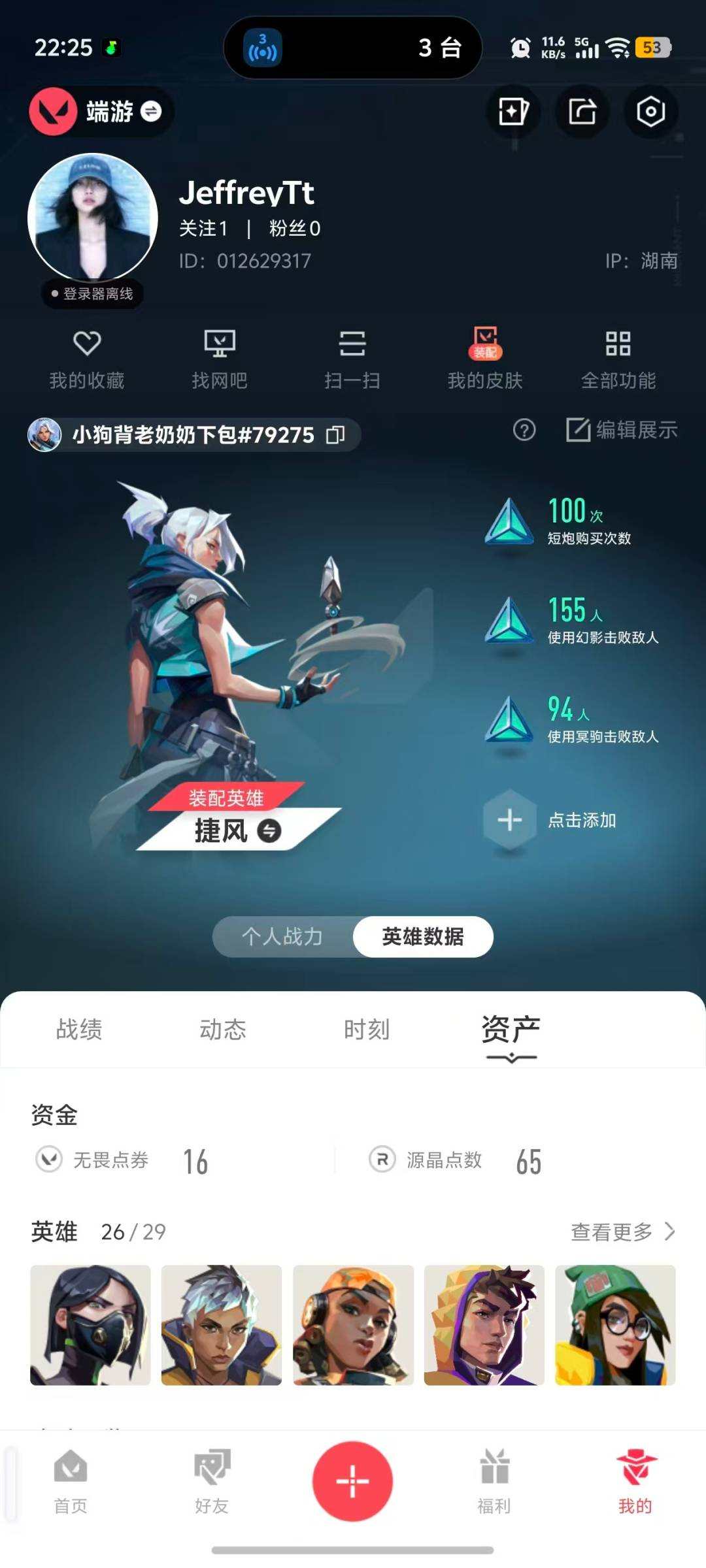Copy the game ID 小狗背老奶奶下包#79275
The image size is (706, 1568).
(335, 434)
